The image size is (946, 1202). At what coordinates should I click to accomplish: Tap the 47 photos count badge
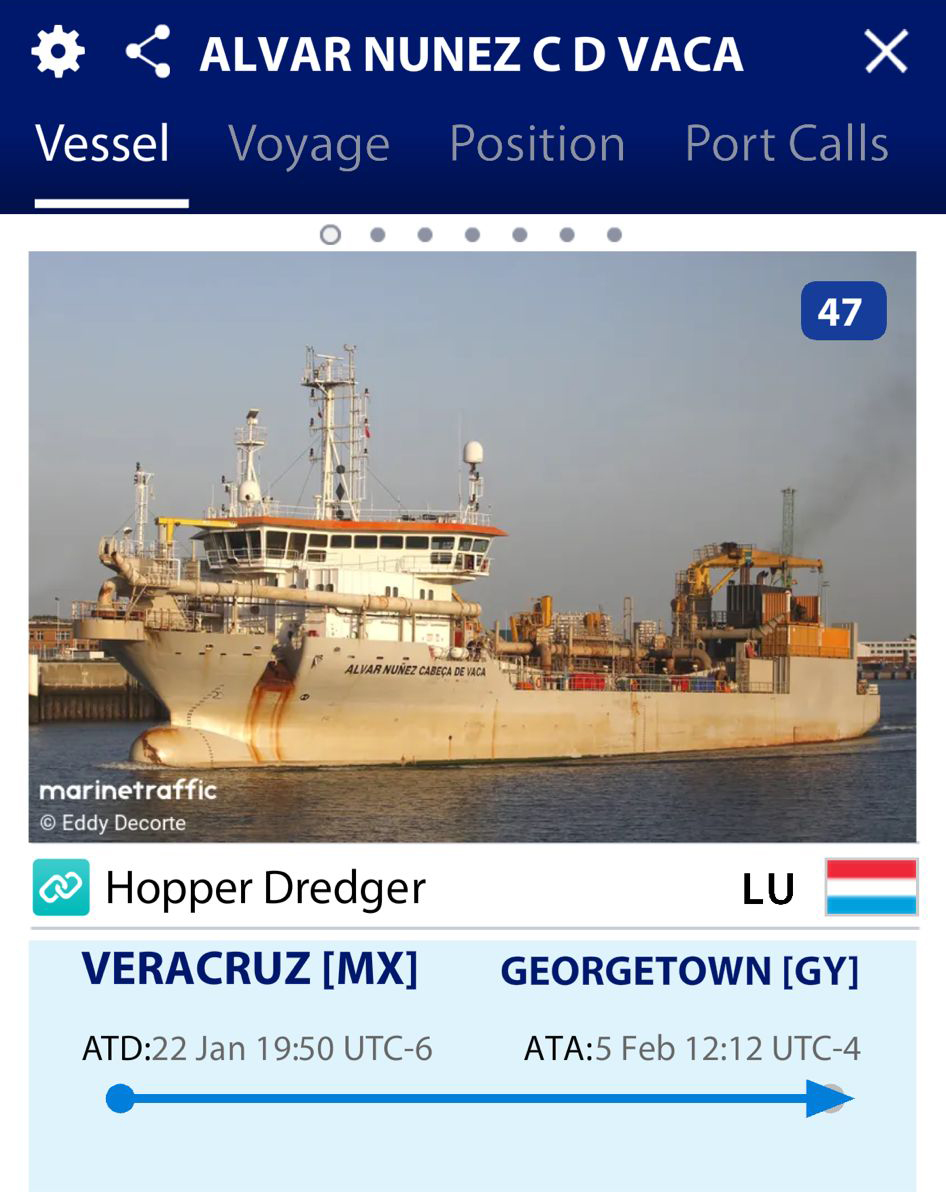[843, 311]
